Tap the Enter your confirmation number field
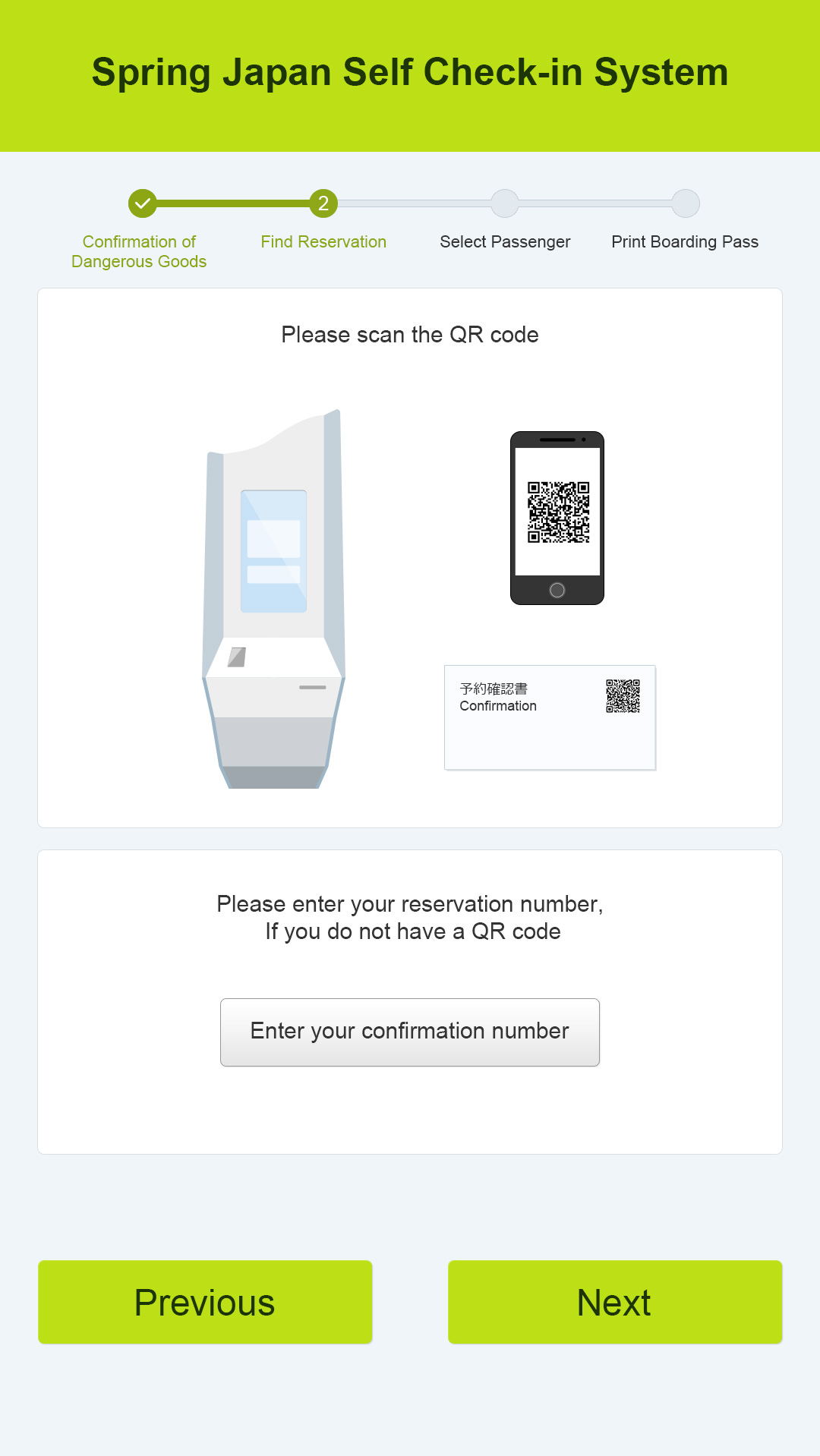 pos(410,1032)
